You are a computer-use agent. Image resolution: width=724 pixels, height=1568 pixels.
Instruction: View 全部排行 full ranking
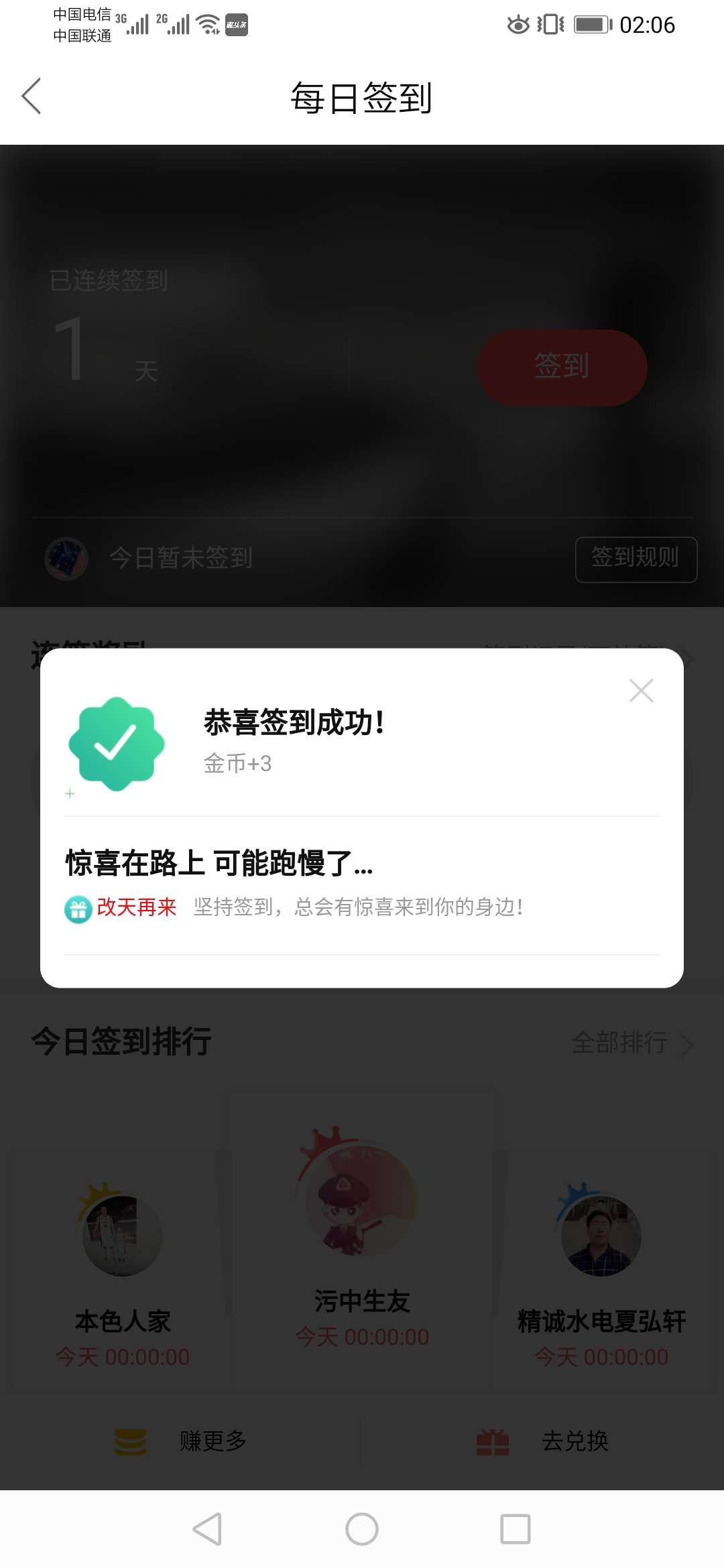point(632,1043)
